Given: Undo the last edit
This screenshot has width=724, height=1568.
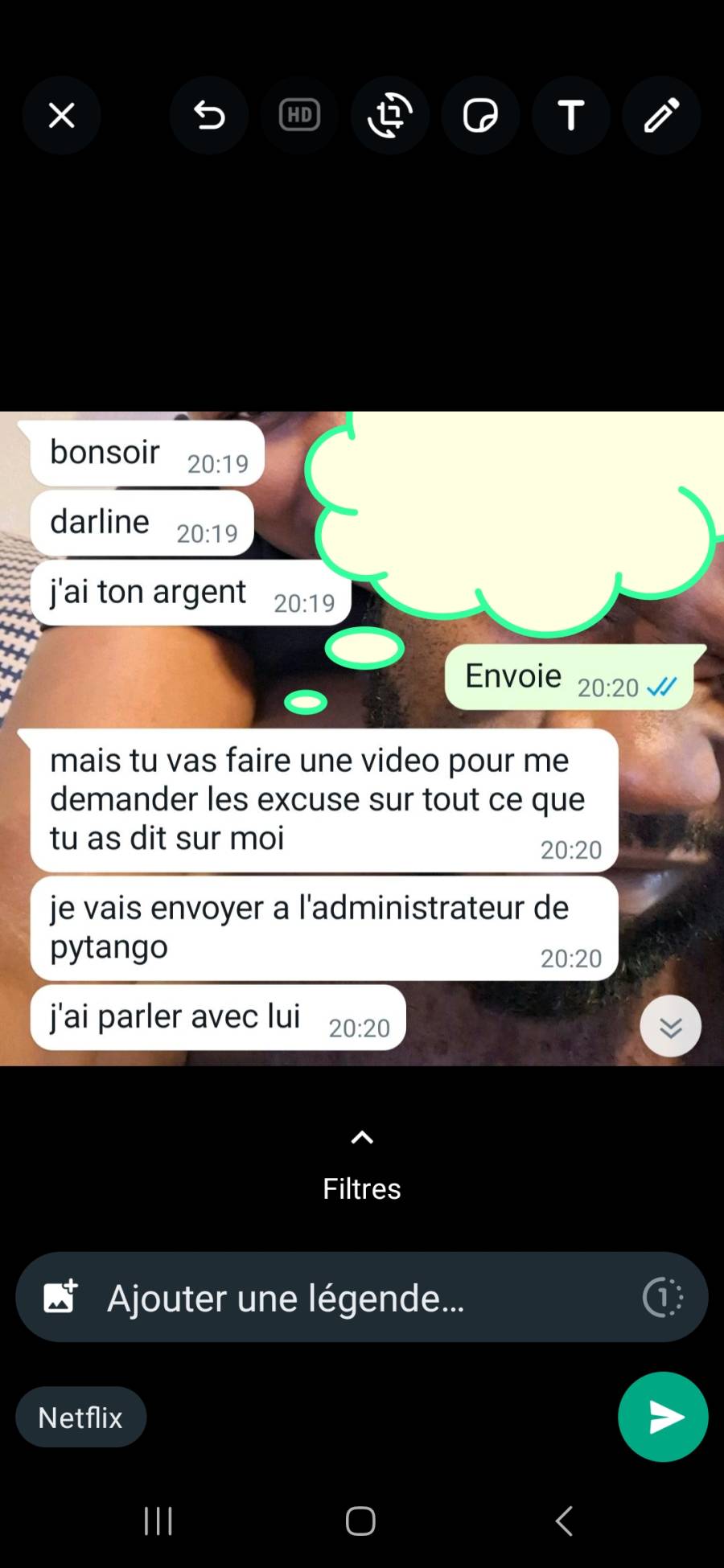Looking at the screenshot, I should click(x=209, y=116).
